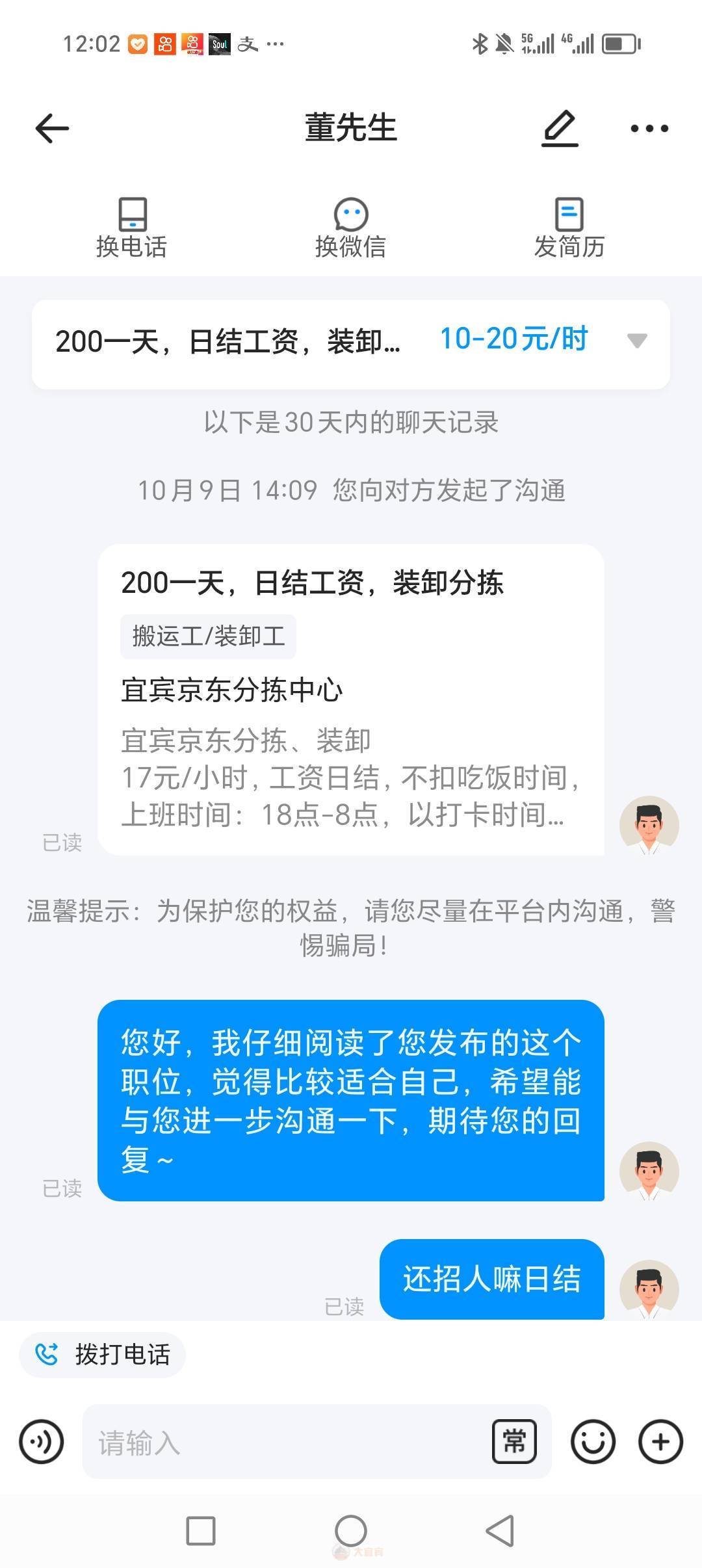Viewport: 702px width, 1568px height.
Task: Open the plus attachments menu
Action: [x=660, y=1442]
